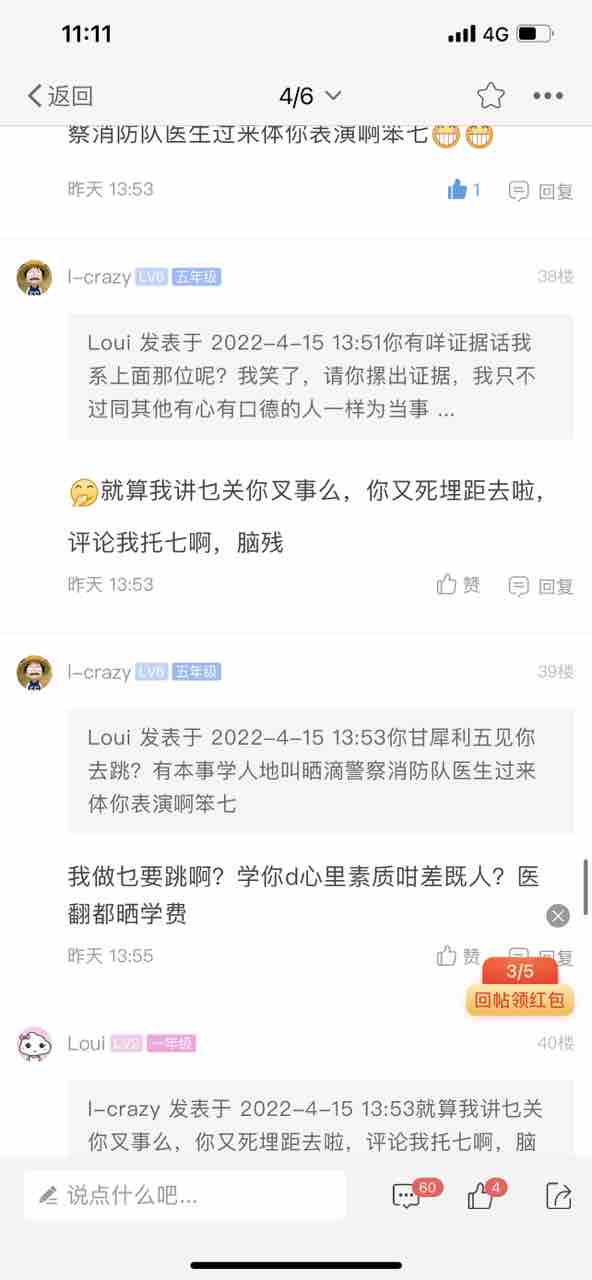Tap the blue thumbs-up with 1 like
592x1280 pixels.
[x=464, y=189]
